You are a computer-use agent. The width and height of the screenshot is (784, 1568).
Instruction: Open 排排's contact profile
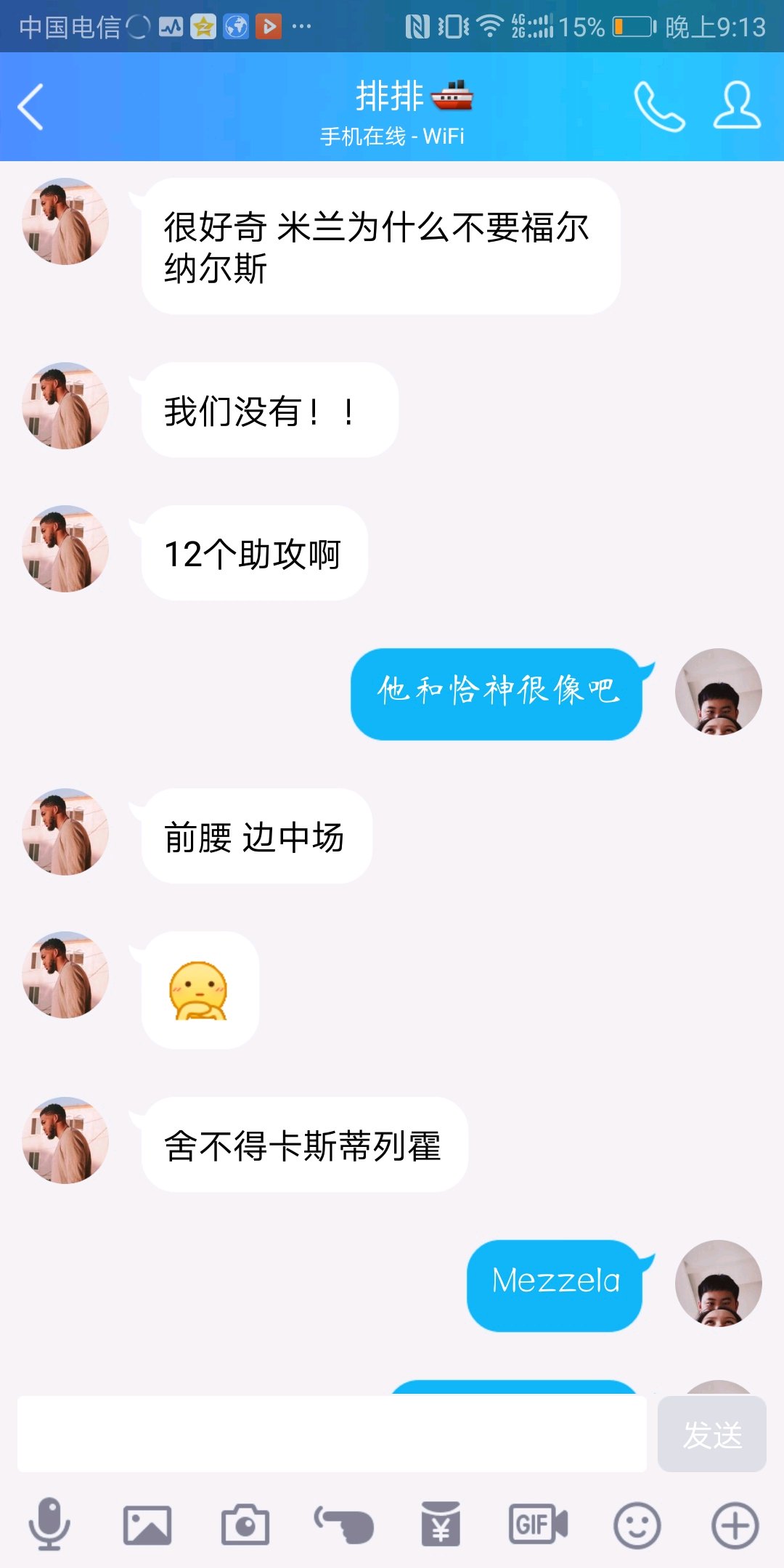pos(736,107)
